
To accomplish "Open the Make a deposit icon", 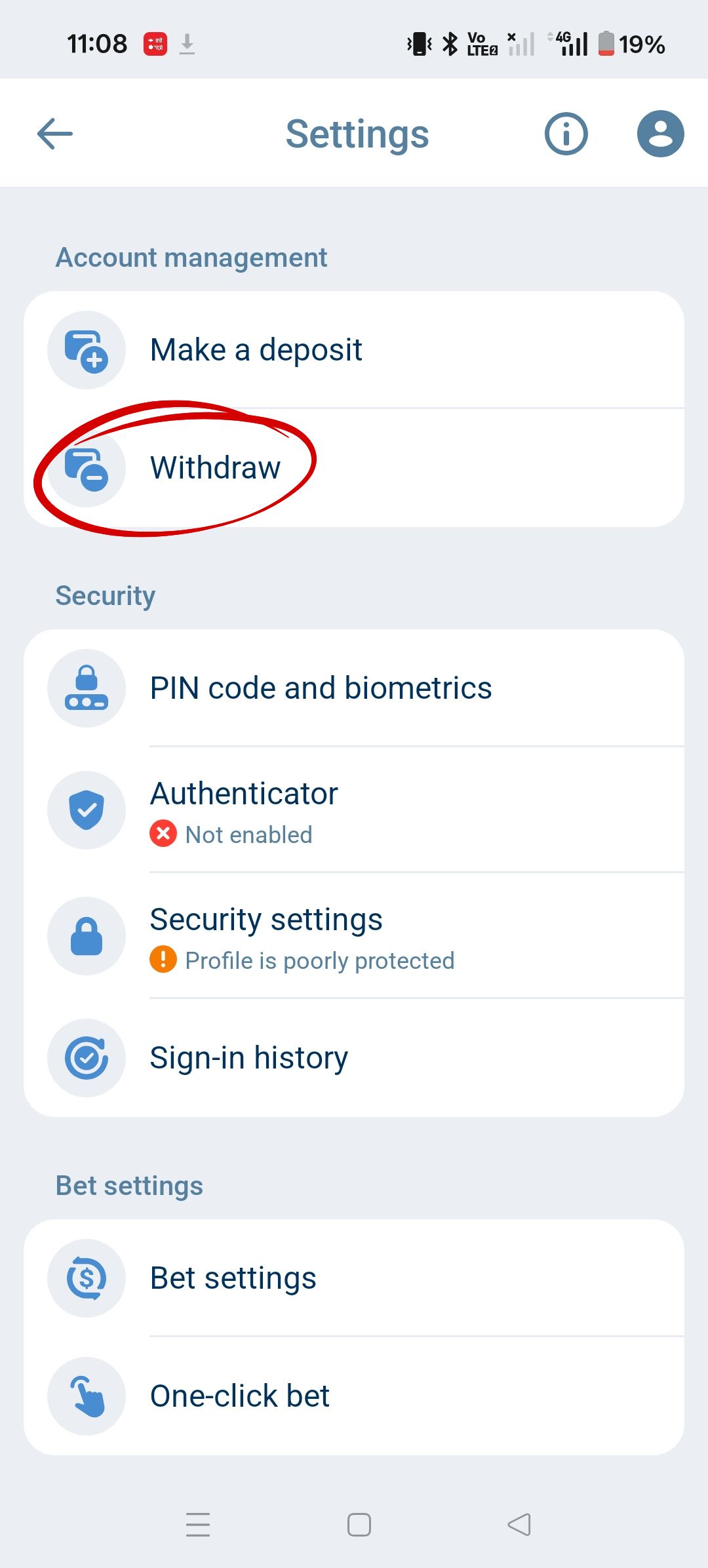I will tap(87, 349).
